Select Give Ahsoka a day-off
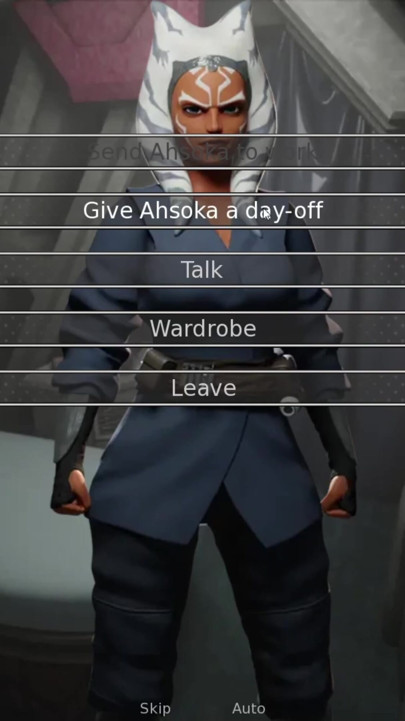405x721 pixels. 202,211
